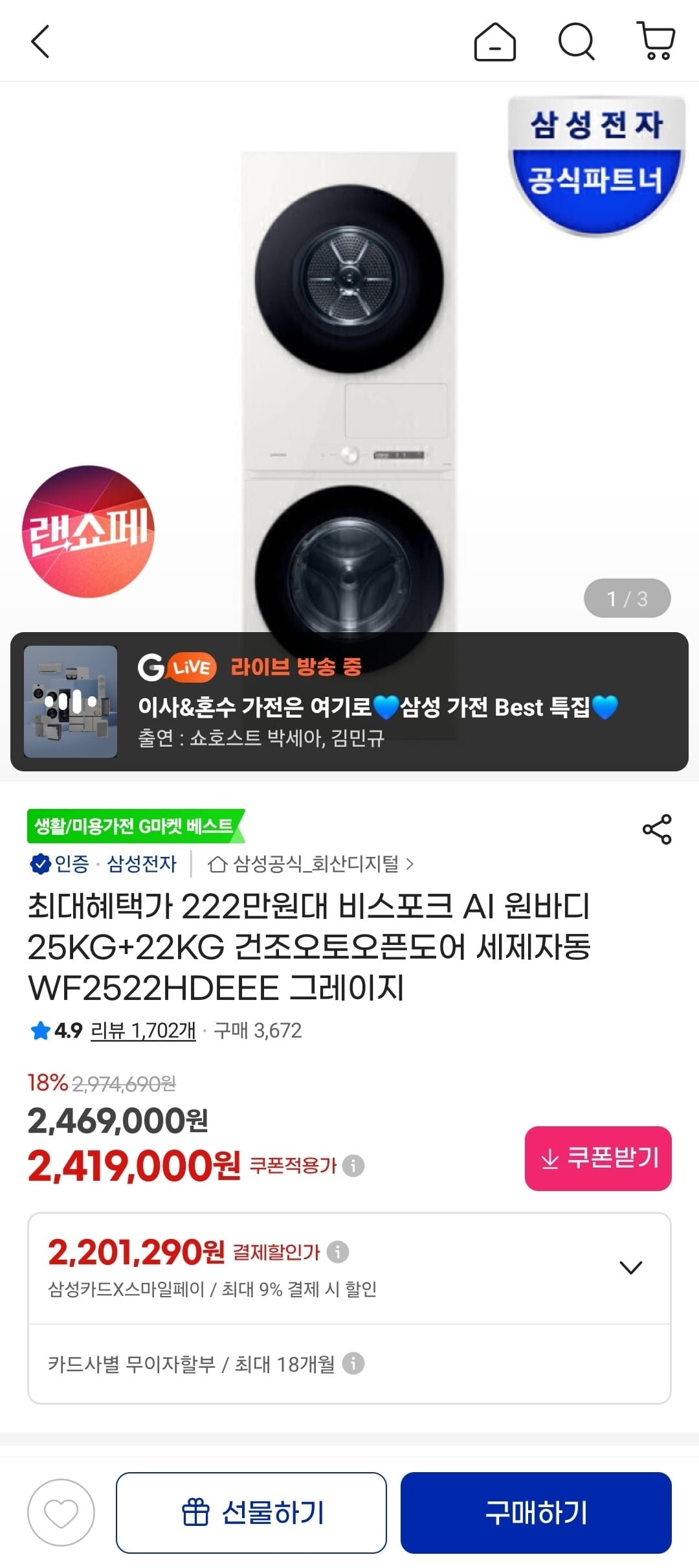Open the 리뷰 1,702개 reviews link
Image resolution: width=699 pixels, height=1568 pixels.
pyautogui.click(x=143, y=1030)
